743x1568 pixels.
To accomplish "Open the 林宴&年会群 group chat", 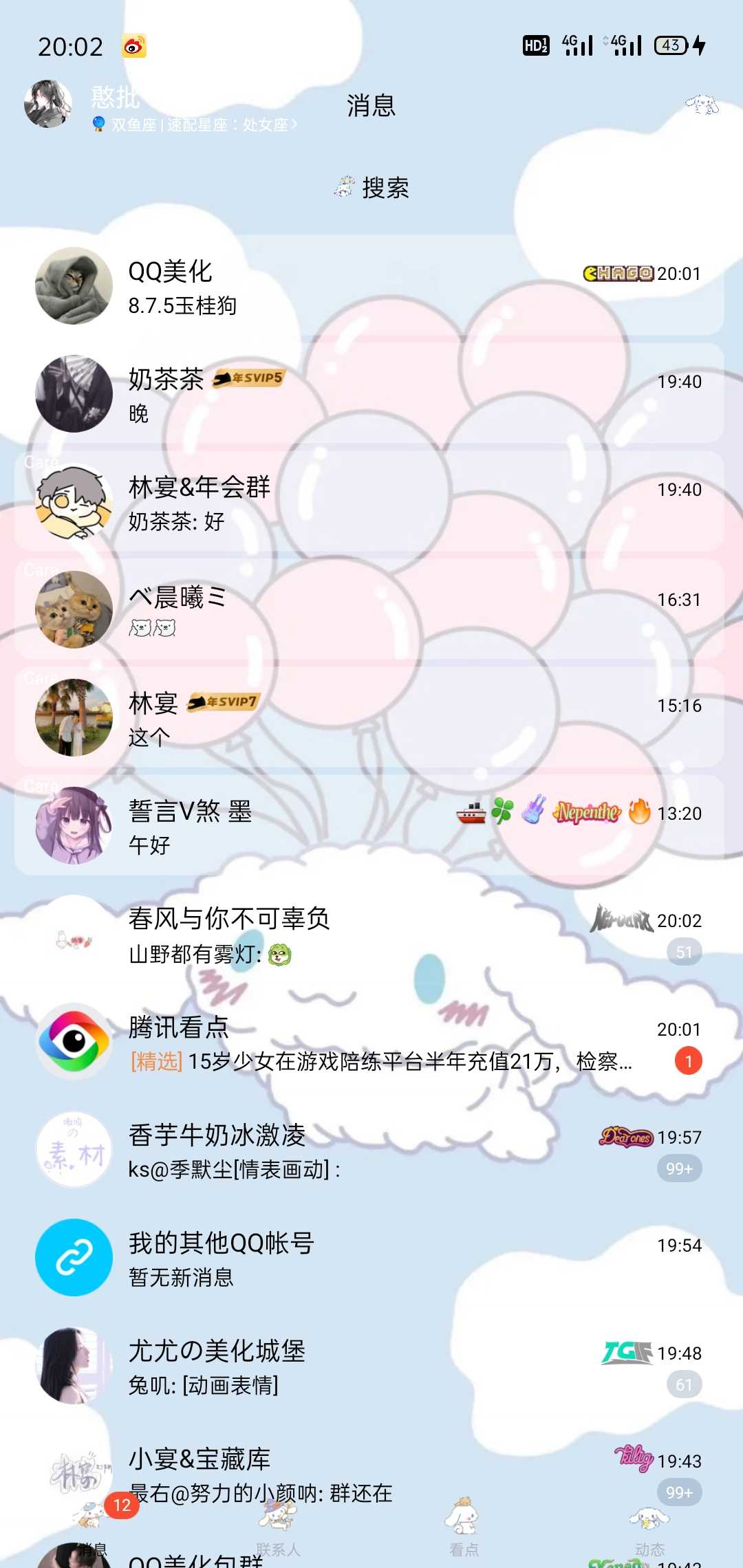I will [x=371, y=503].
